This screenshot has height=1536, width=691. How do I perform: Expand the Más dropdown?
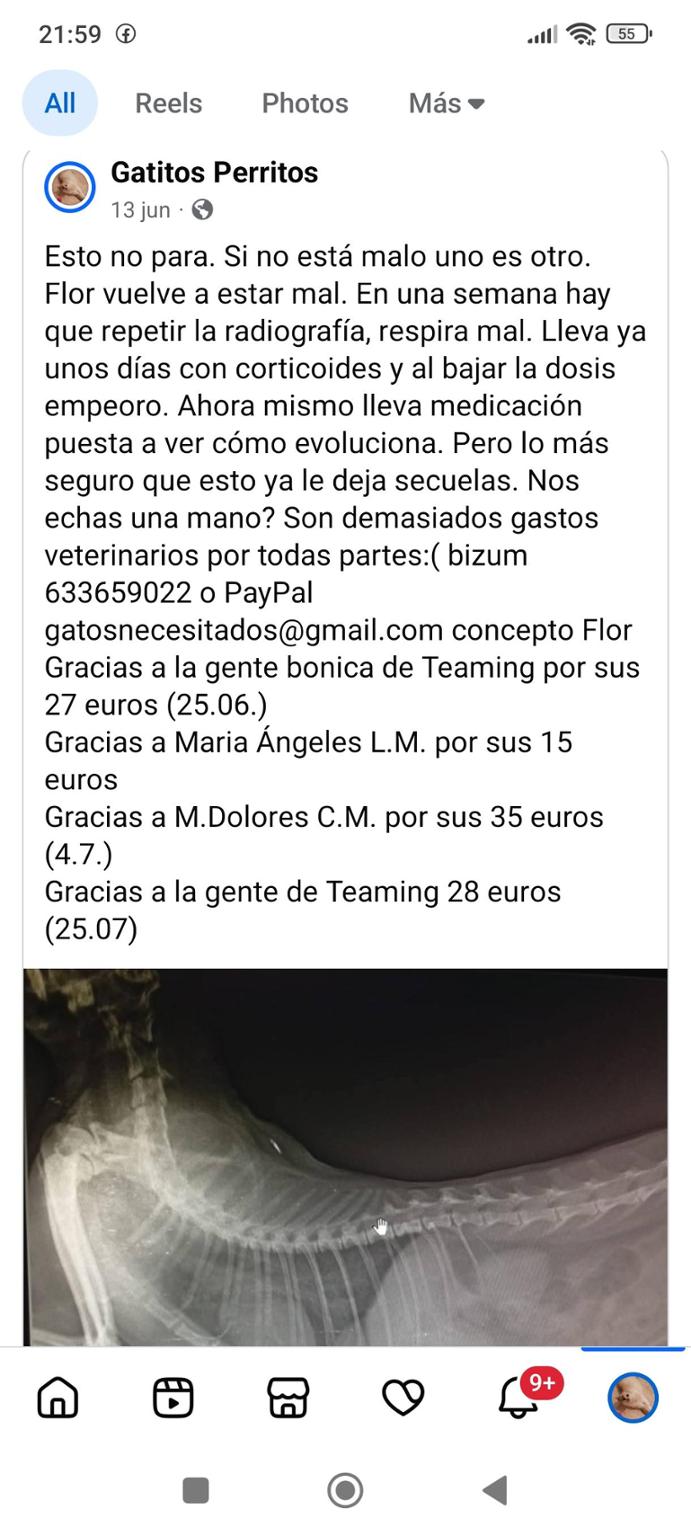(x=446, y=103)
